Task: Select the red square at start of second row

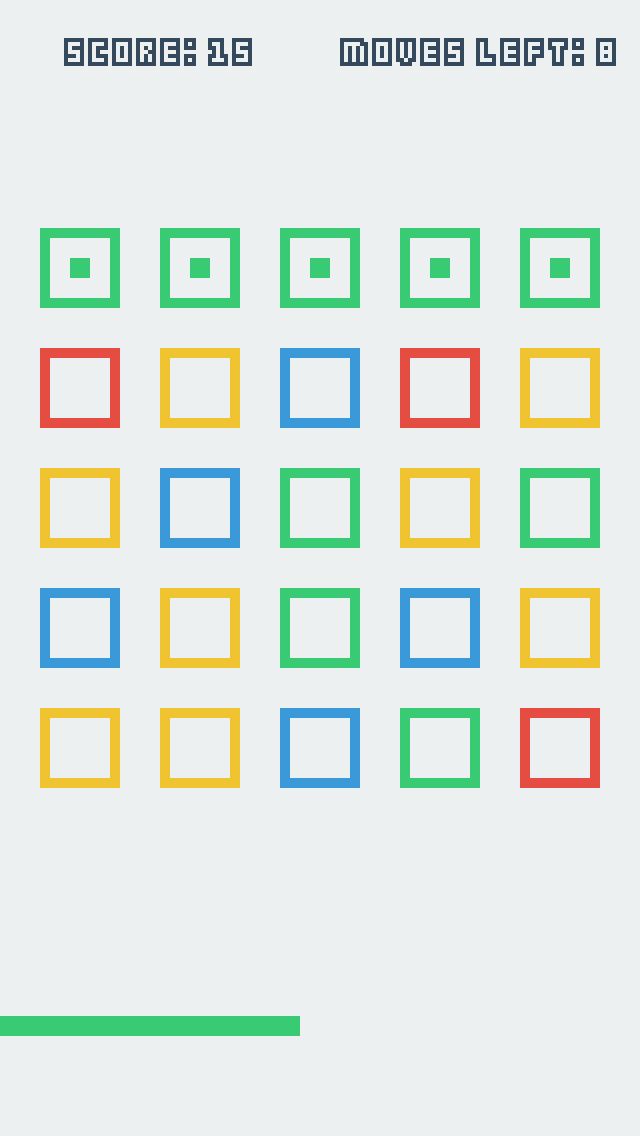Action: 80,388
